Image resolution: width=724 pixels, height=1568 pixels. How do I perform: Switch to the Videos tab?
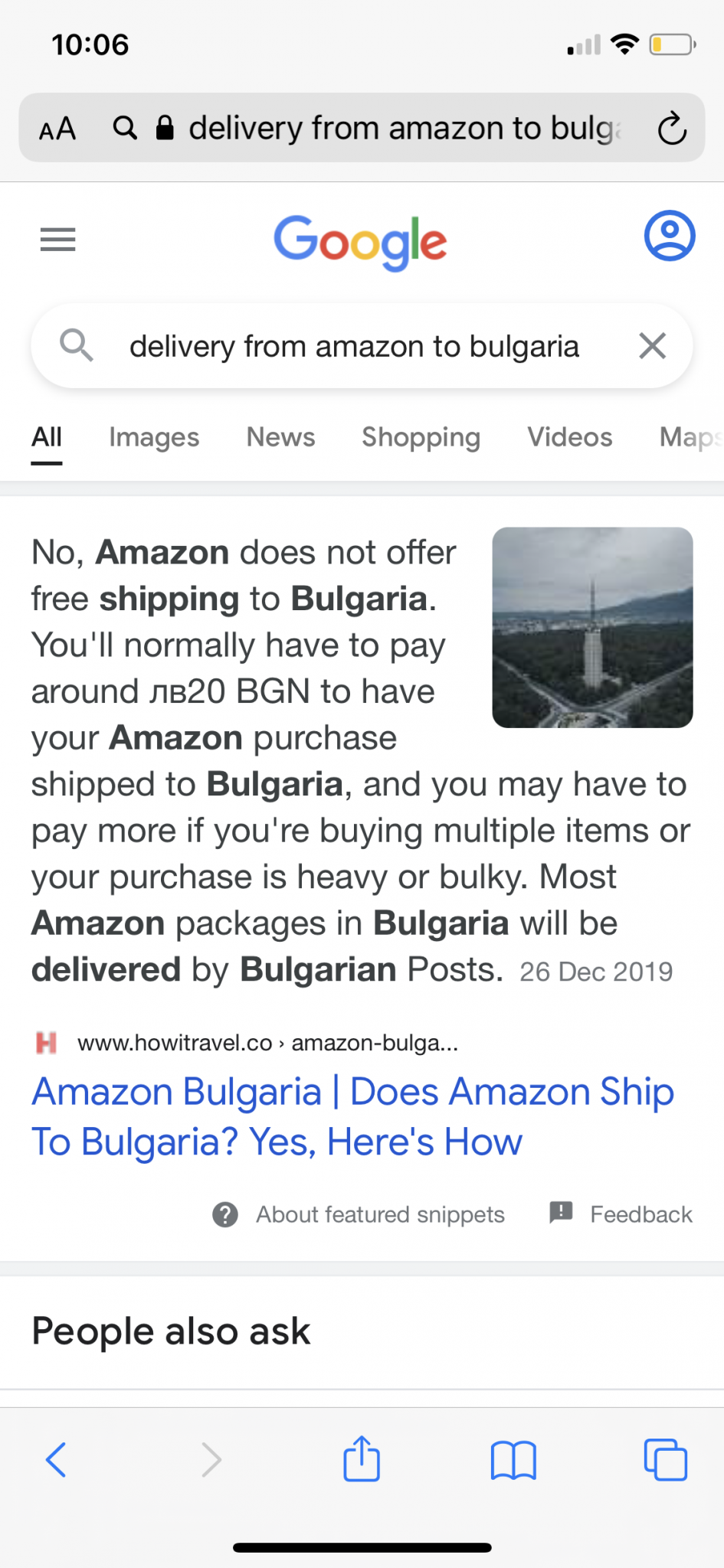[569, 437]
